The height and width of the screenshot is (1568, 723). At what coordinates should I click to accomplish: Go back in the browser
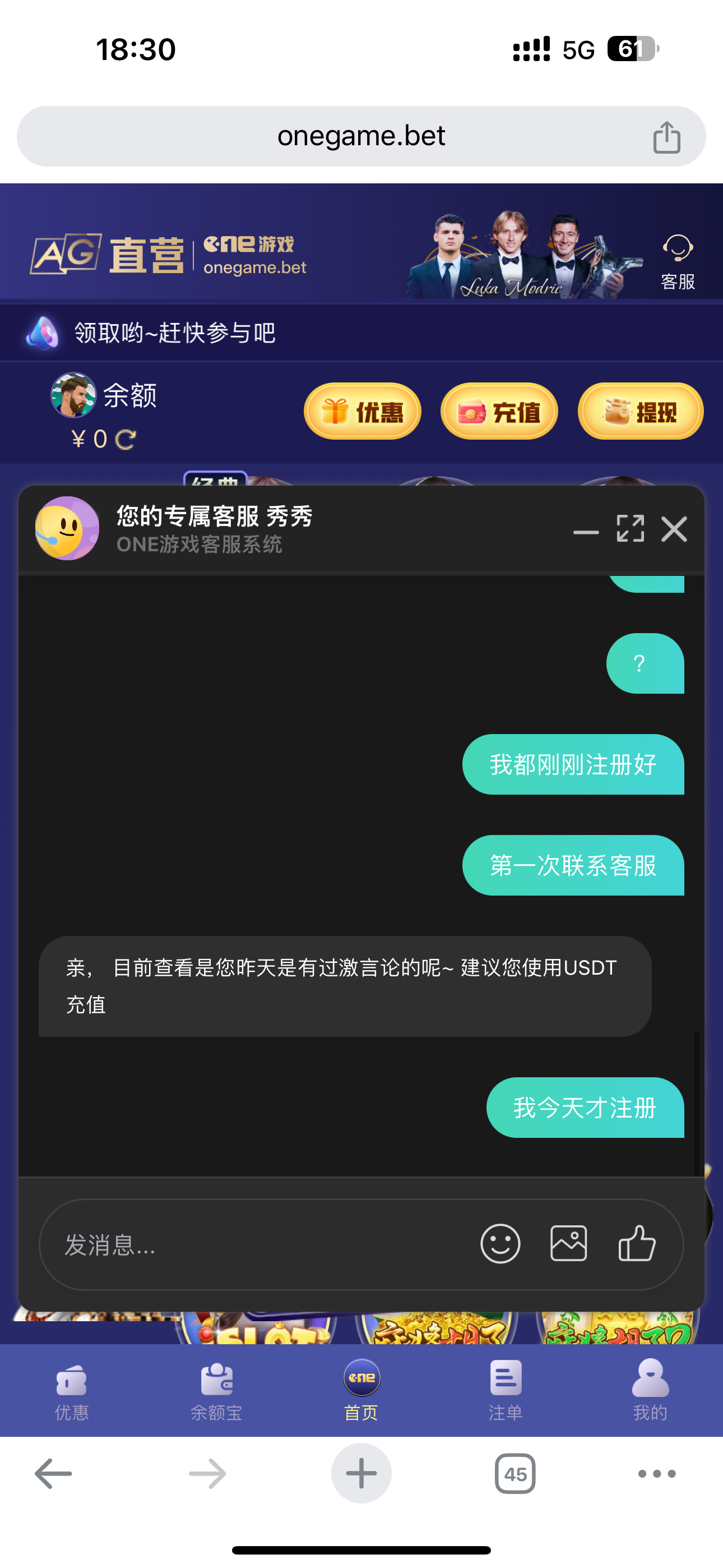click(x=54, y=1474)
